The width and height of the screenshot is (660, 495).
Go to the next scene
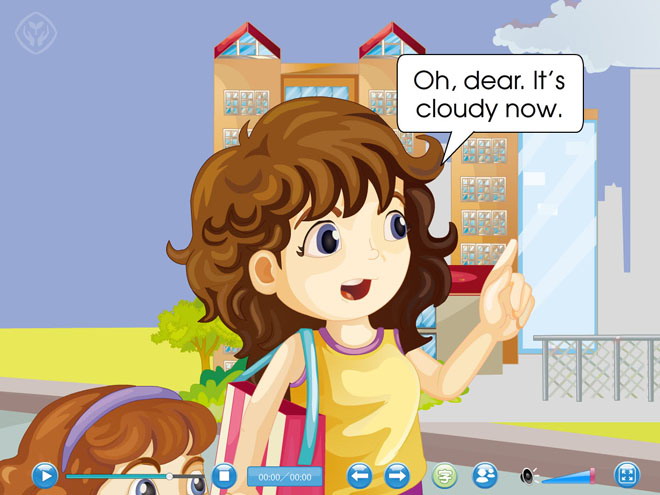point(397,475)
